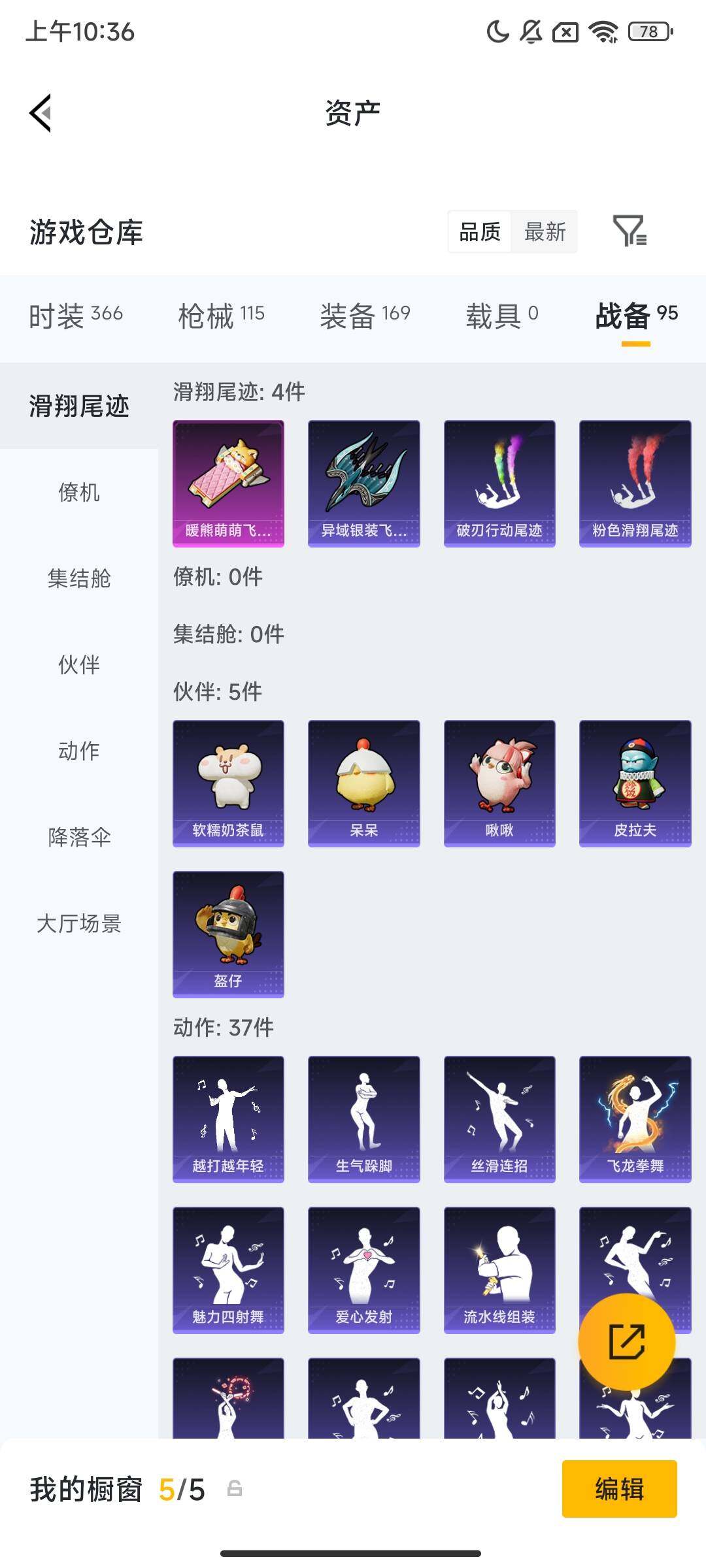Viewport: 706px width, 1568px height.
Task: Open the 软糯奶茶鼠 companion item
Action: [228, 783]
